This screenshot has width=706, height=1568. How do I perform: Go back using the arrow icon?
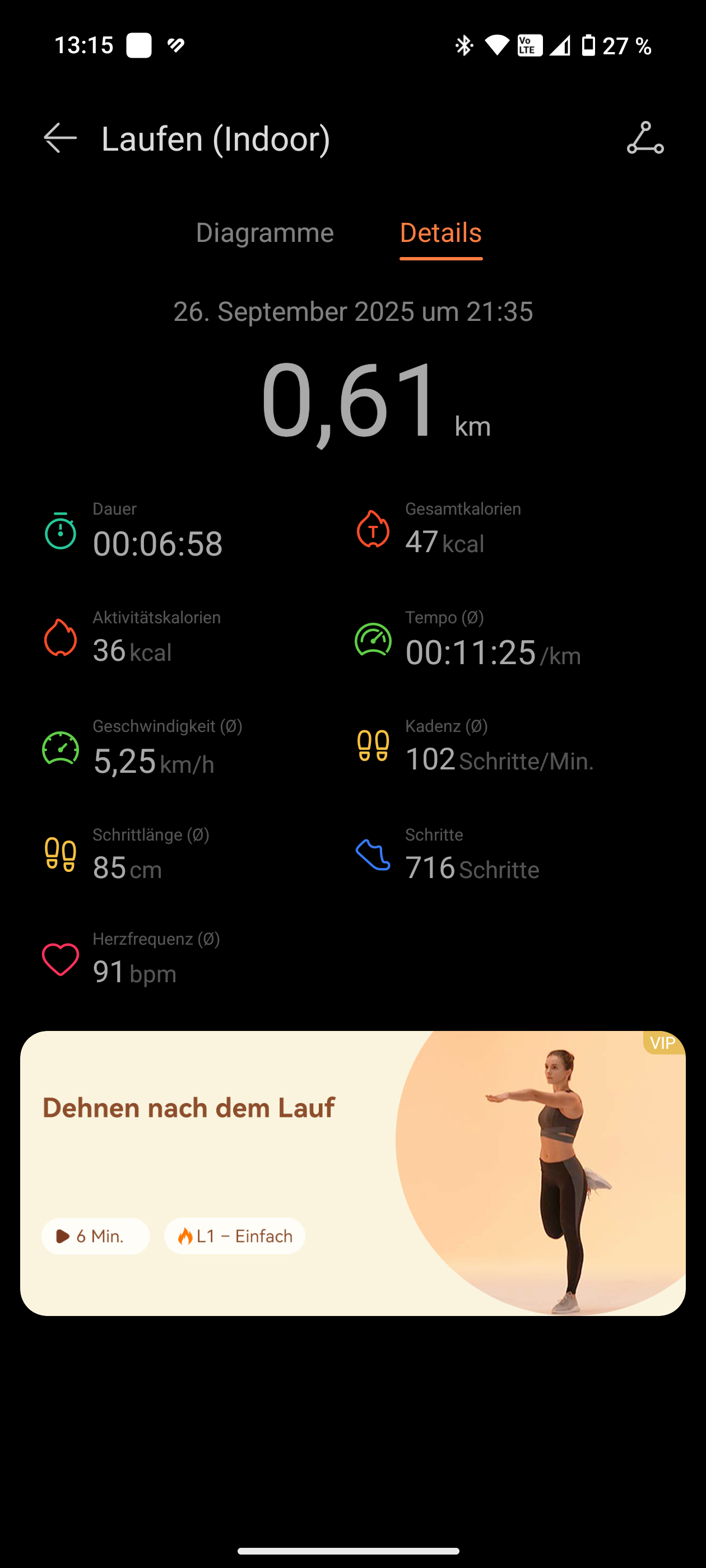click(61, 138)
